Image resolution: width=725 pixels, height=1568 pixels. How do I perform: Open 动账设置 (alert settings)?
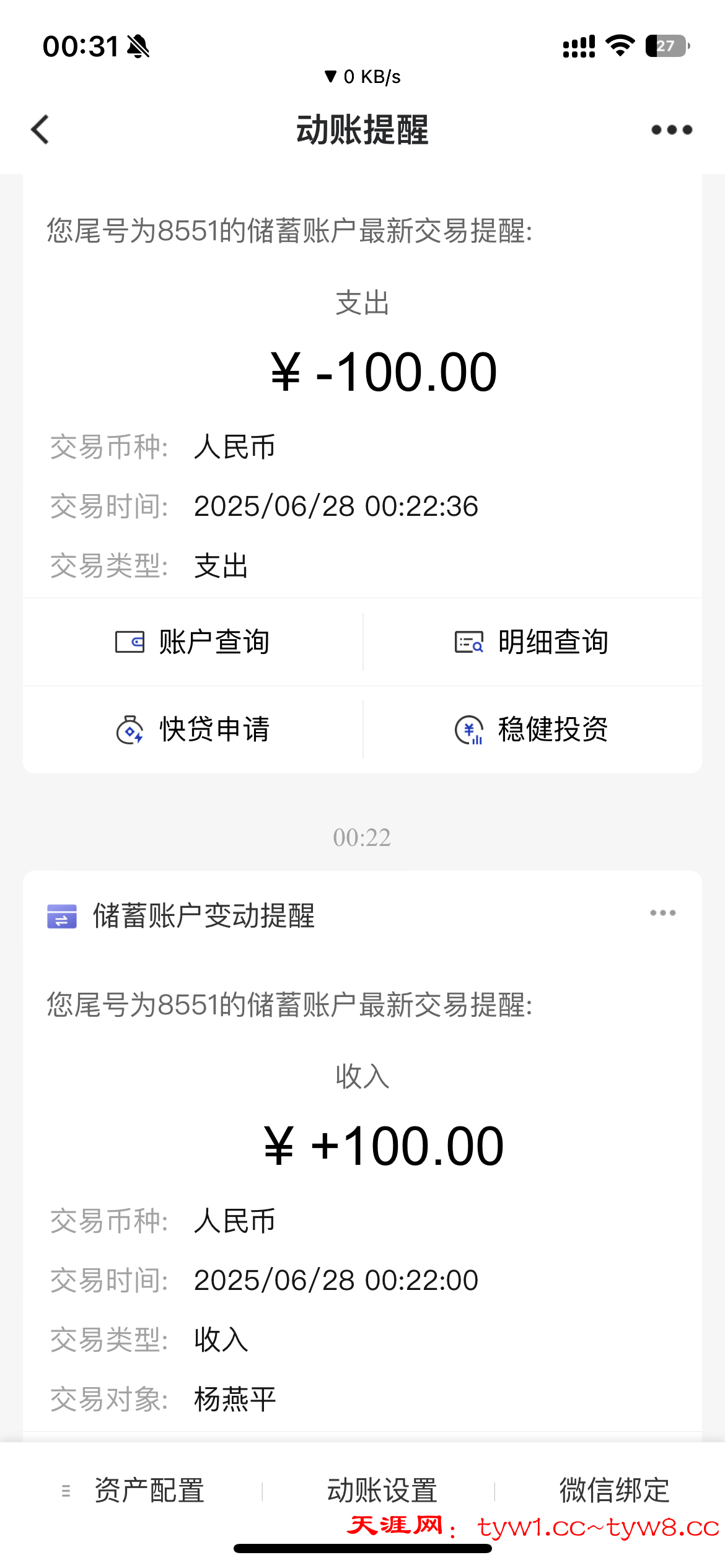382,1492
